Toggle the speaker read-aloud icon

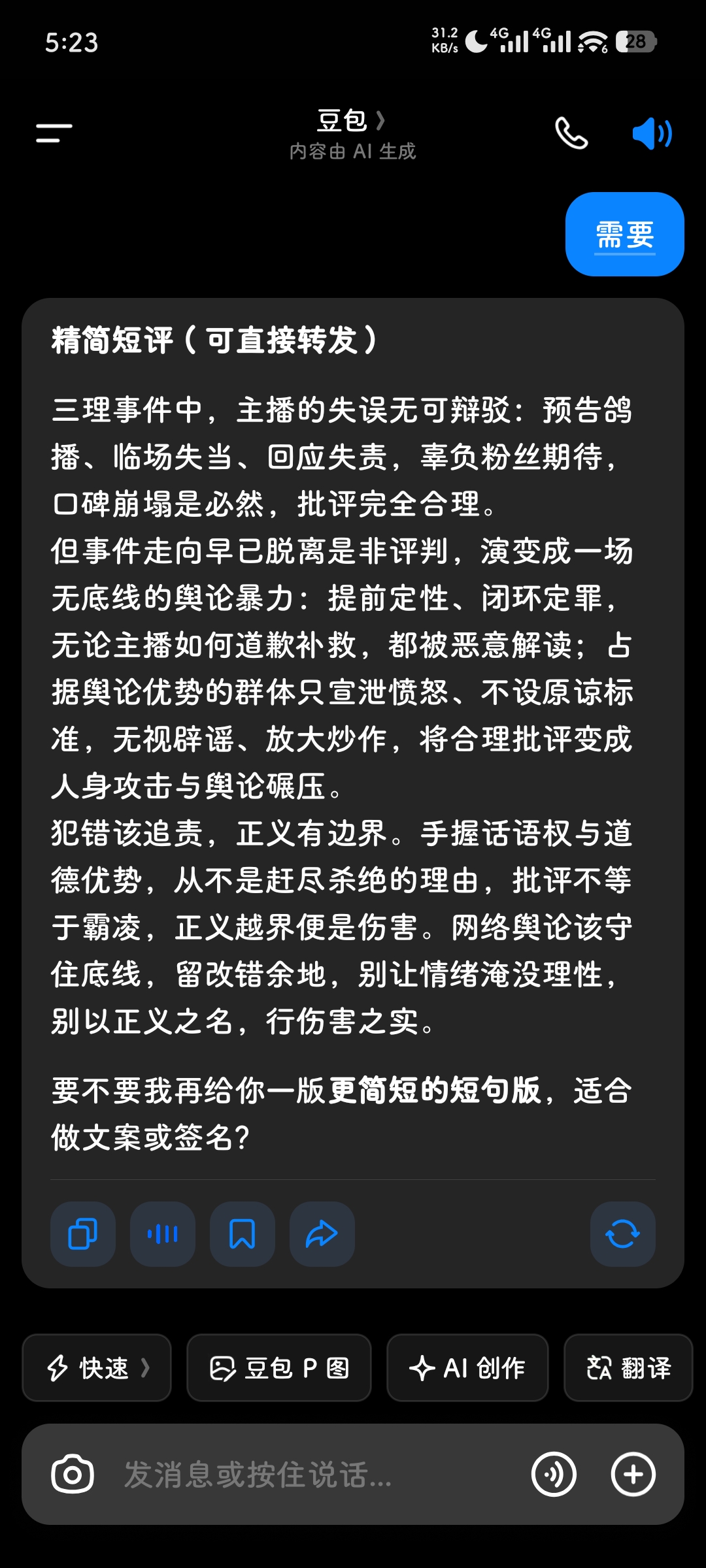[x=652, y=134]
